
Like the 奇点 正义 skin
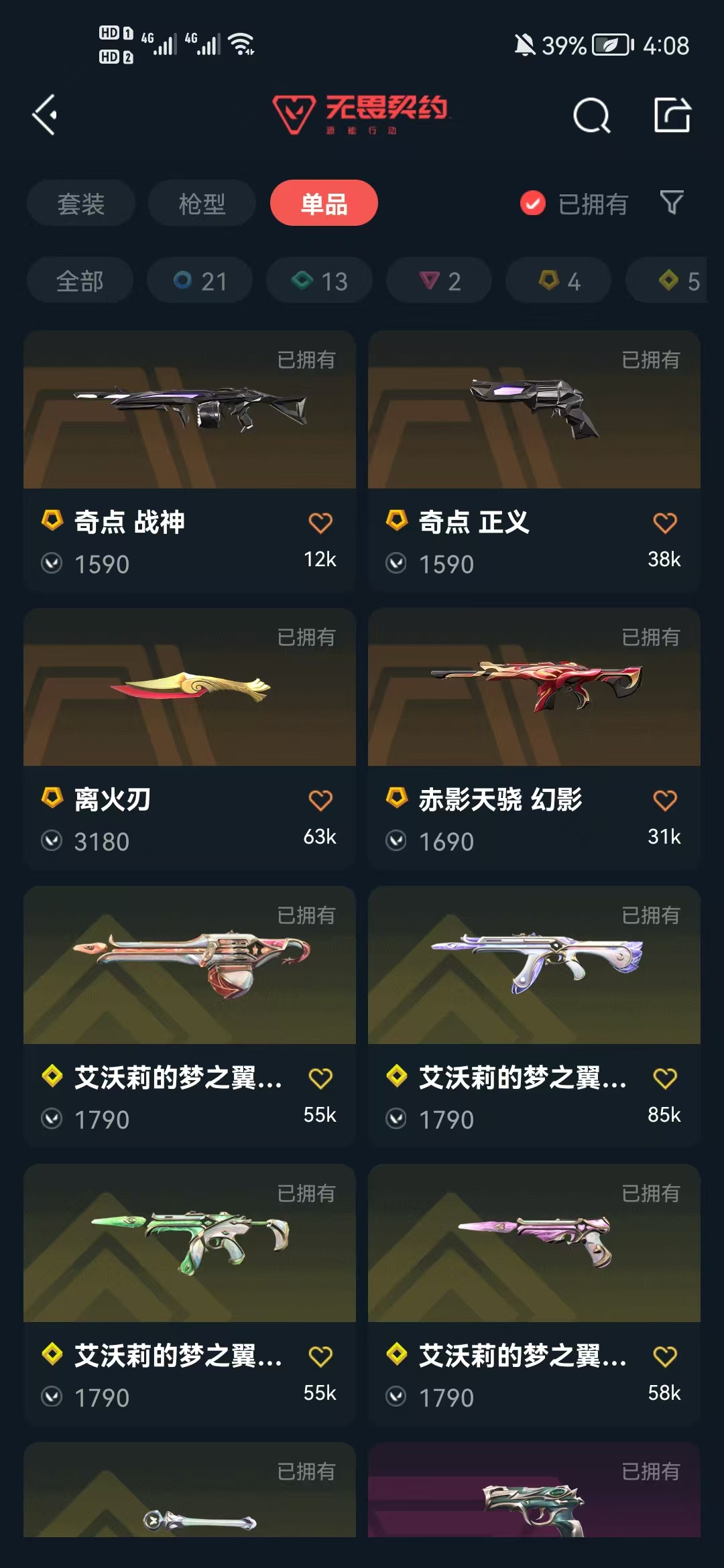point(664,523)
